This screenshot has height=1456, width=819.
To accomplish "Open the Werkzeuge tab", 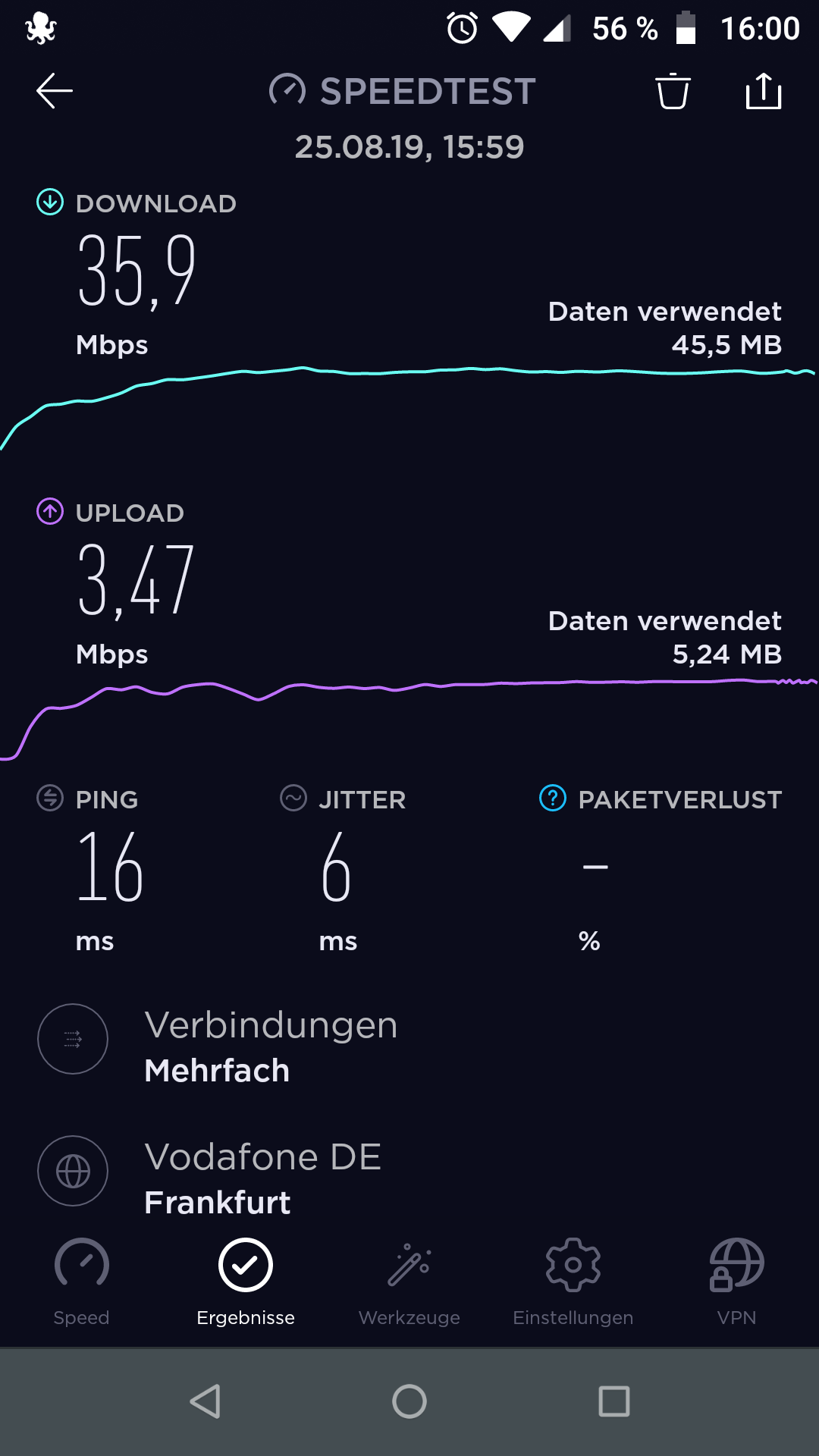I will 409,1280.
